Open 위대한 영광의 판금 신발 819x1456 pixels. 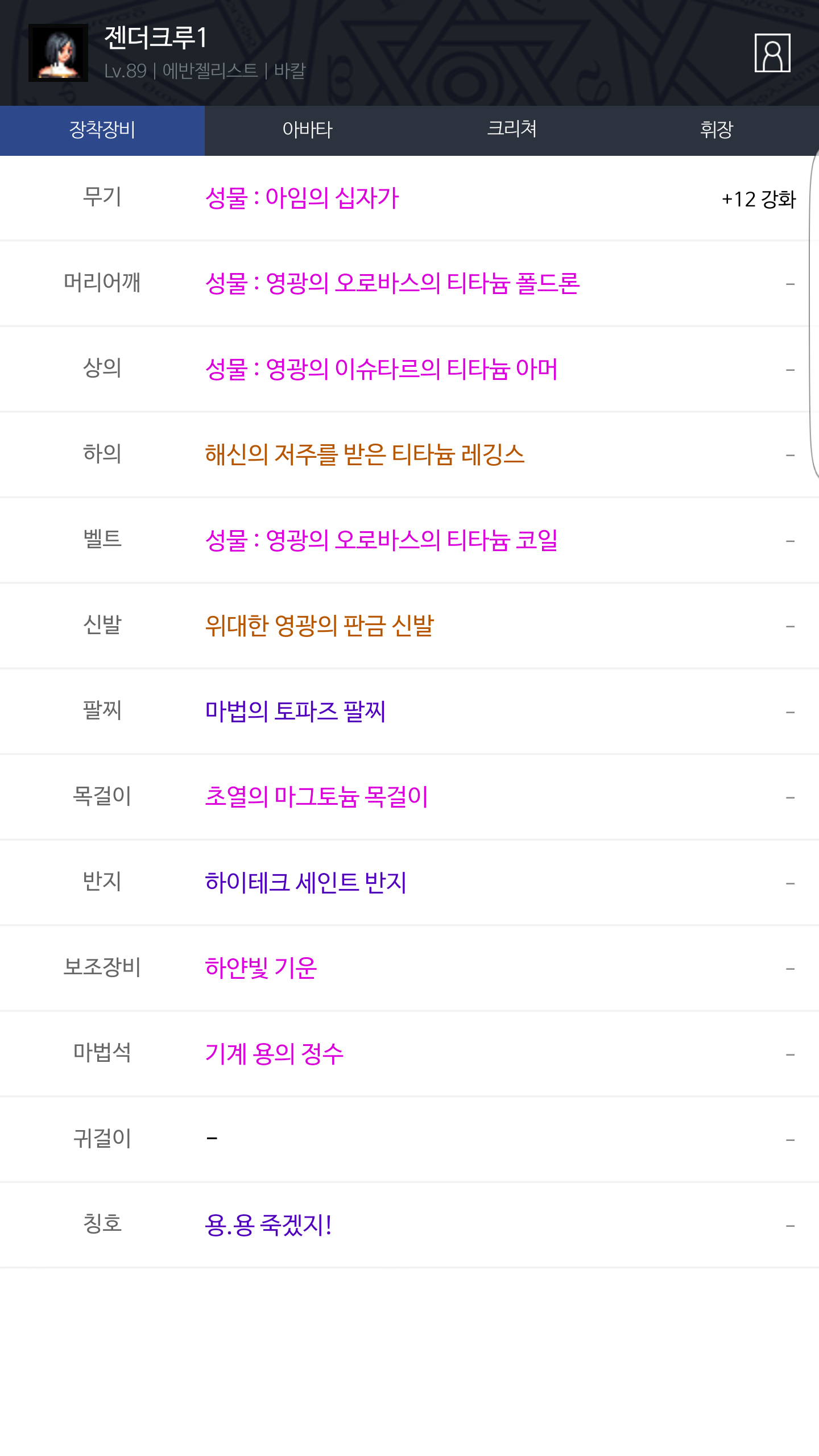[319, 626]
